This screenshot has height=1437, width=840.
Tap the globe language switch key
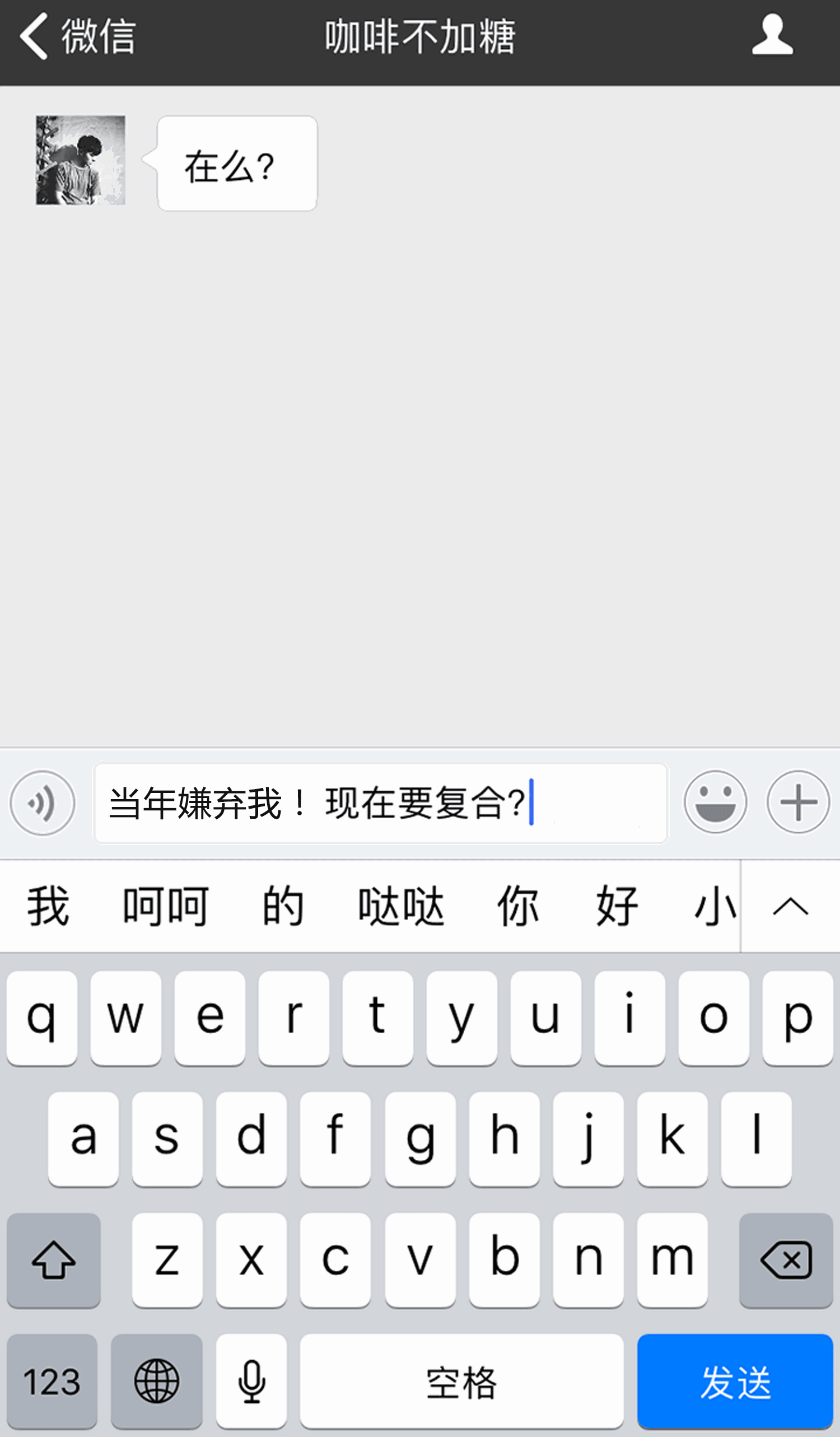[x=156, y=1382]
